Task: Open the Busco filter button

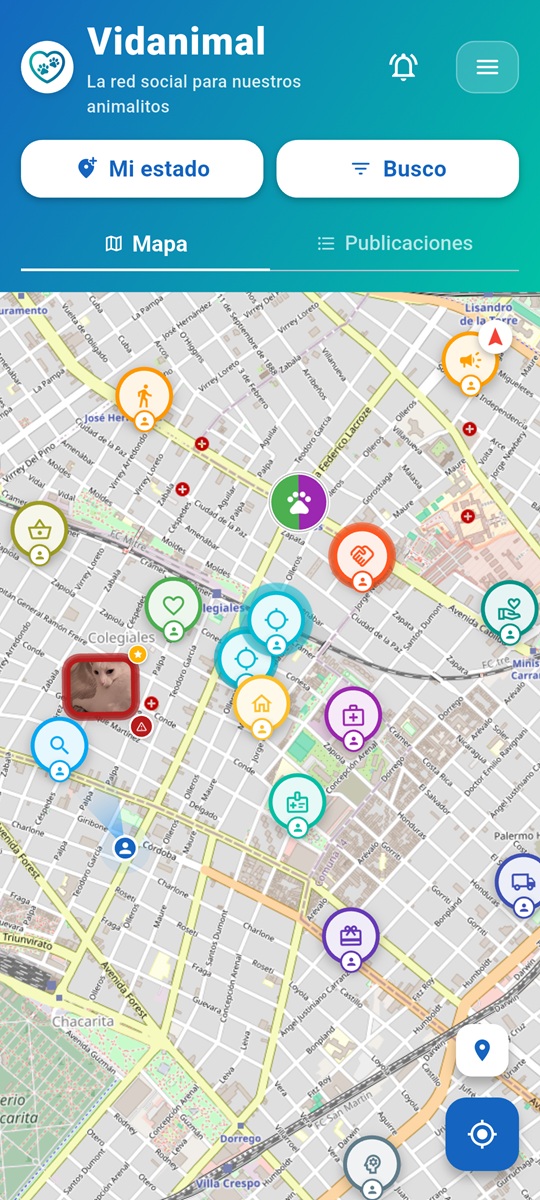Action: 398,168
